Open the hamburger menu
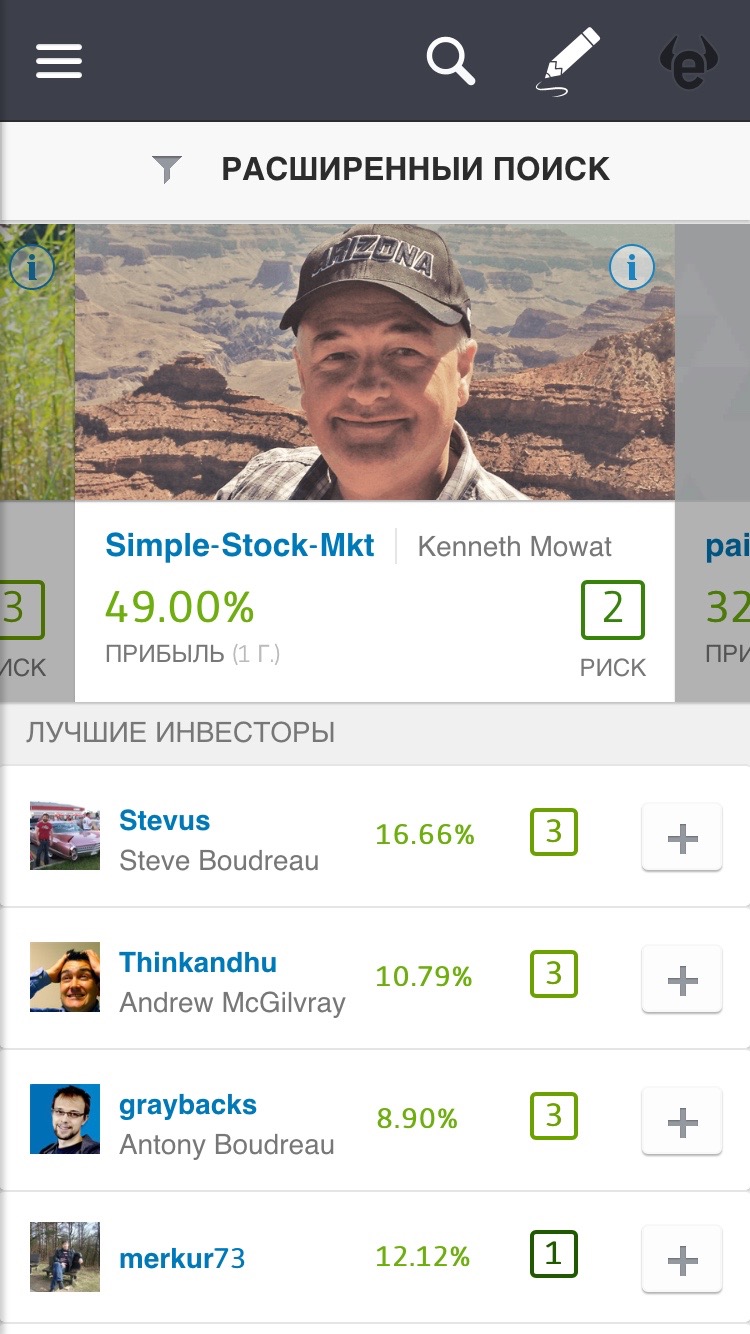The height and width of the screenshot is (1334, 750). pos(59,61)
